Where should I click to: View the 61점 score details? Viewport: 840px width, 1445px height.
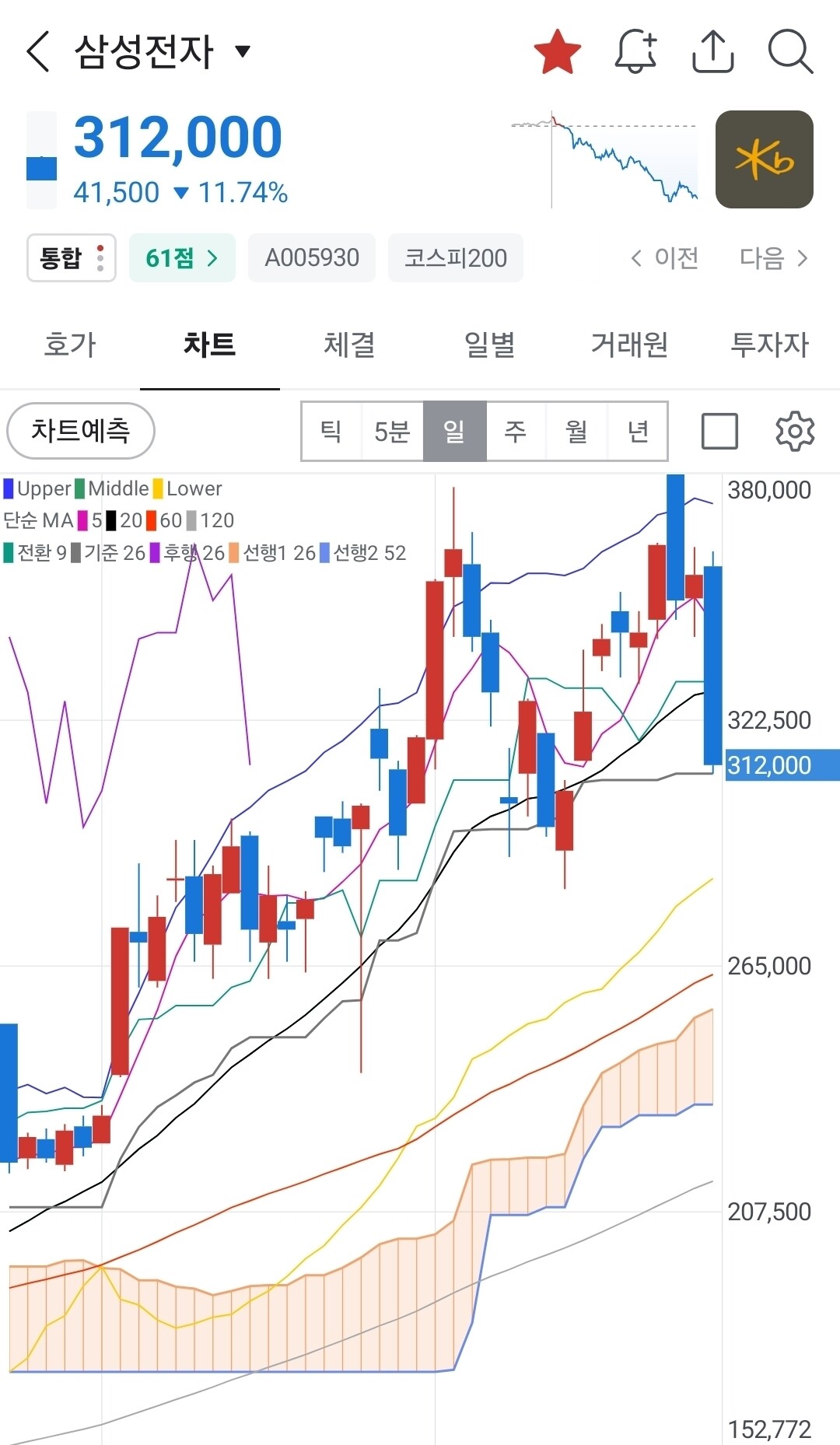coord(182,257)
